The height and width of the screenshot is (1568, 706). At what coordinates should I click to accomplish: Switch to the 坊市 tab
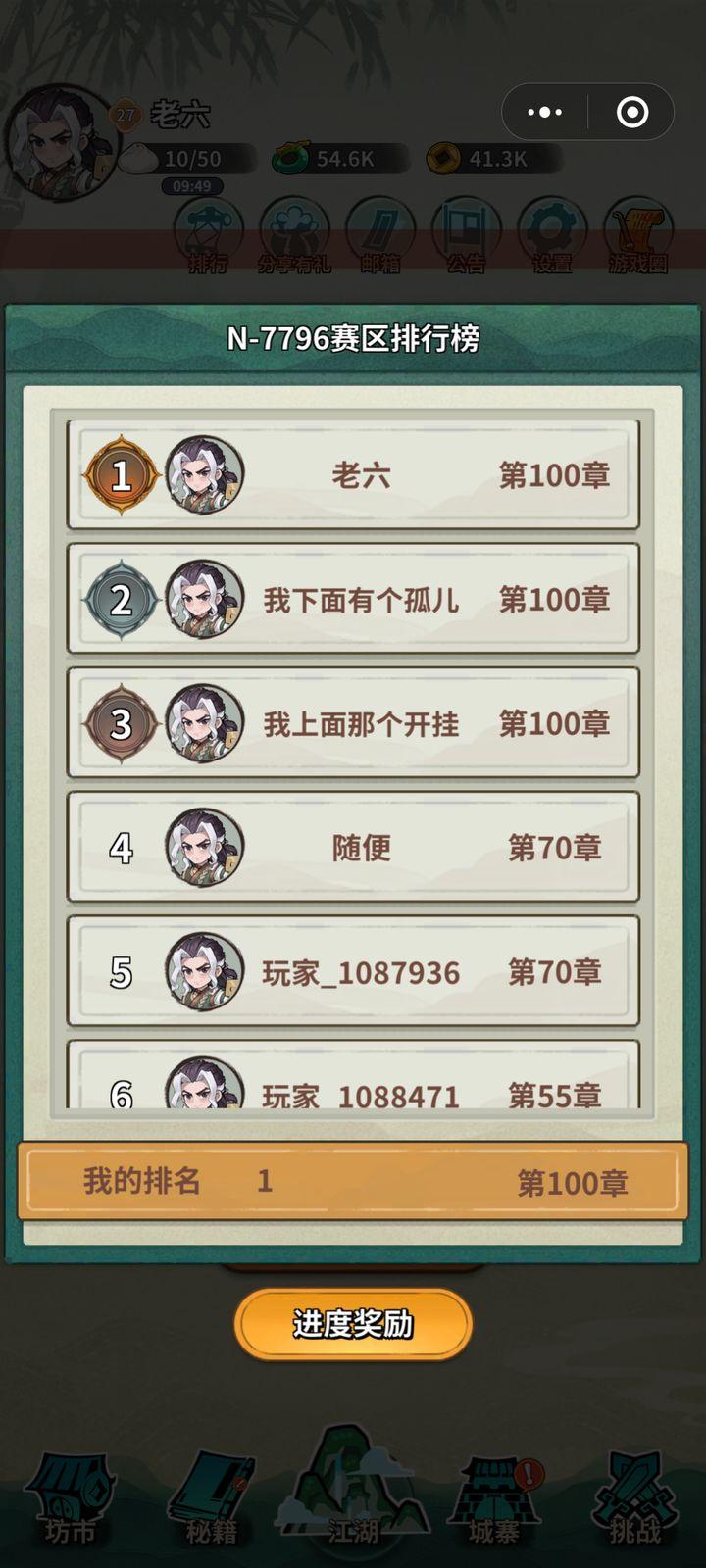click(x=71, y=1499)
